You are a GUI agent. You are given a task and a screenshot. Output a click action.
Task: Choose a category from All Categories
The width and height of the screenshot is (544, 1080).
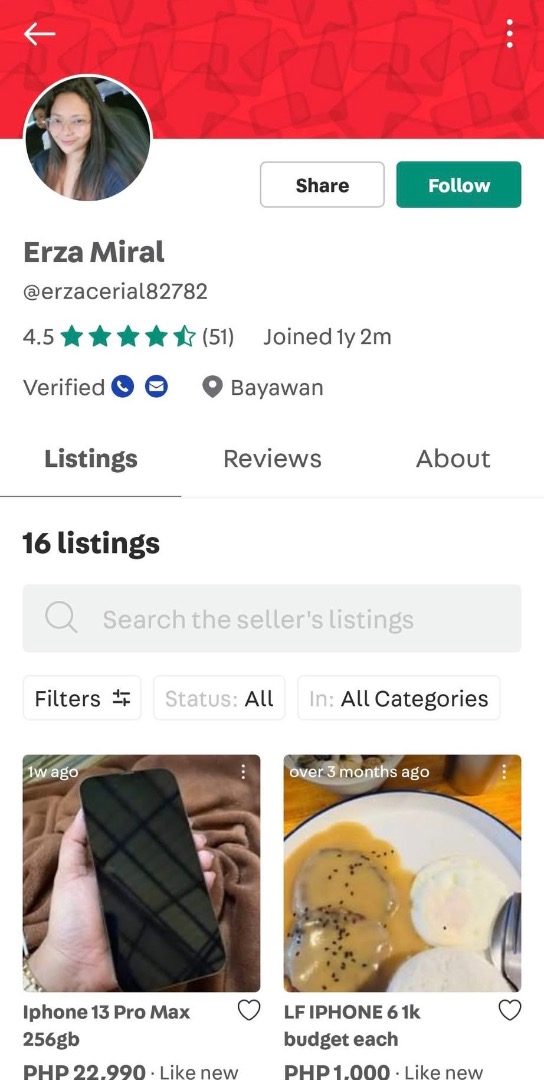point(399,698)
